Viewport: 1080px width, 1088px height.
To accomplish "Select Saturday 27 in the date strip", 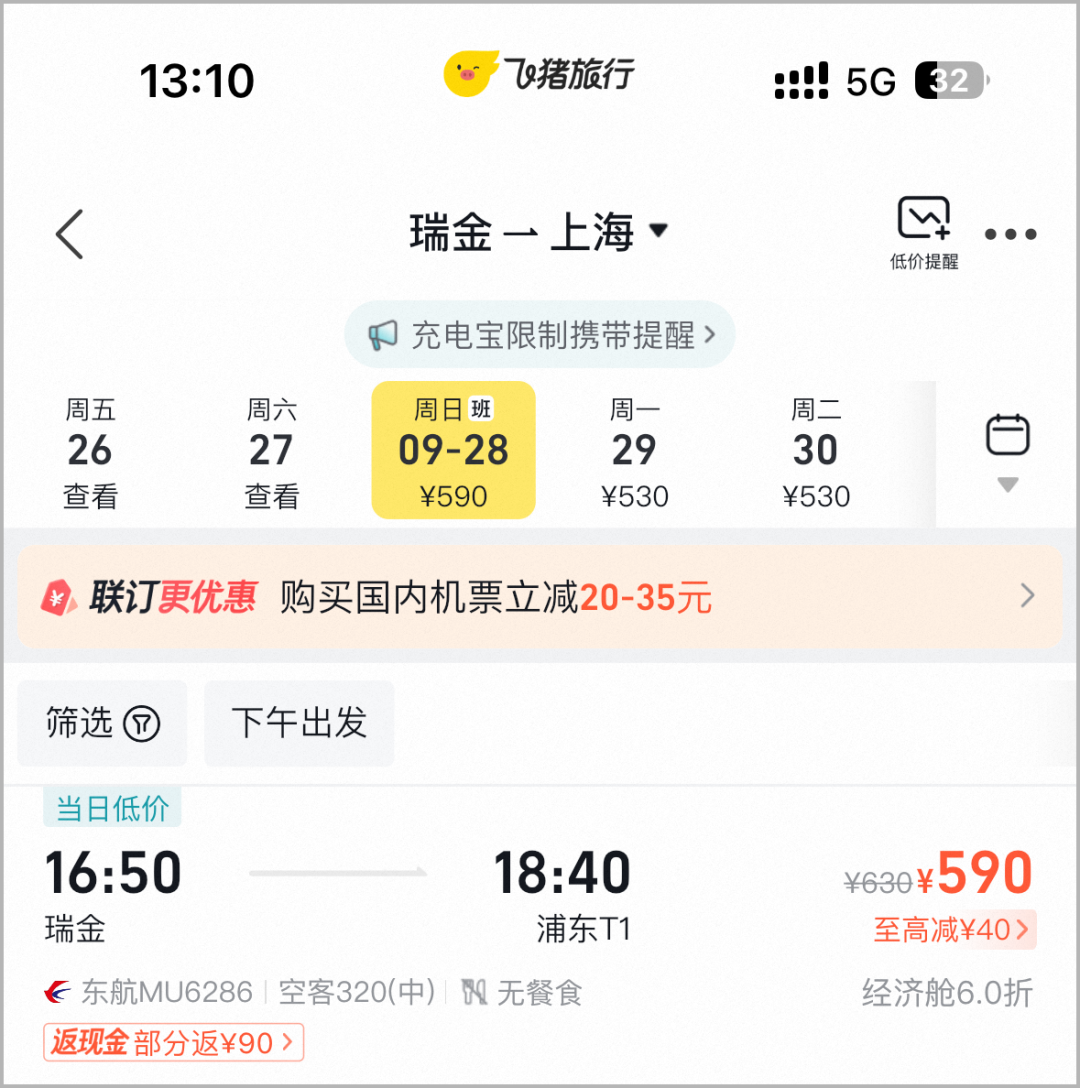I will click(x=271, y=452).
